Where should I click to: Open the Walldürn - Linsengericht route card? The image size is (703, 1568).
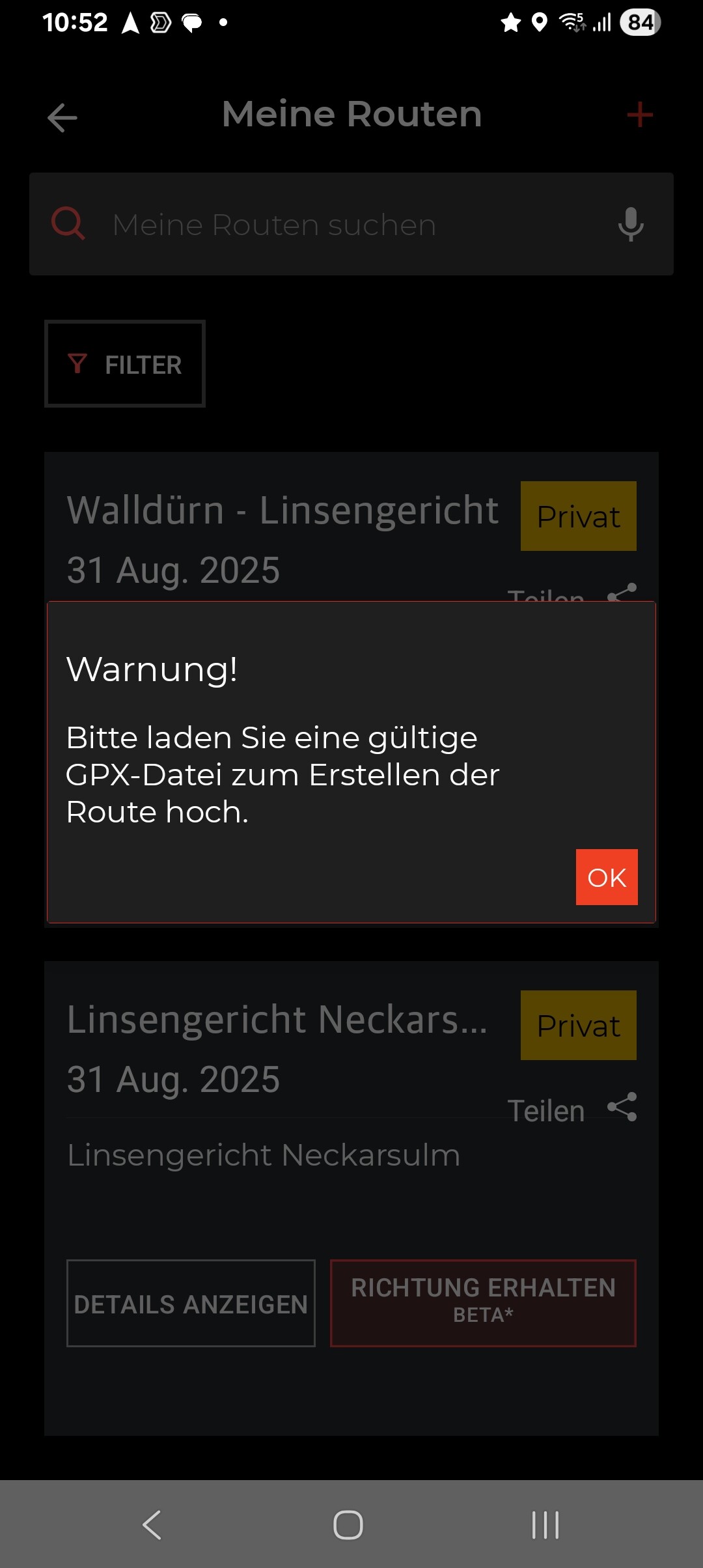tap(283, 511)
